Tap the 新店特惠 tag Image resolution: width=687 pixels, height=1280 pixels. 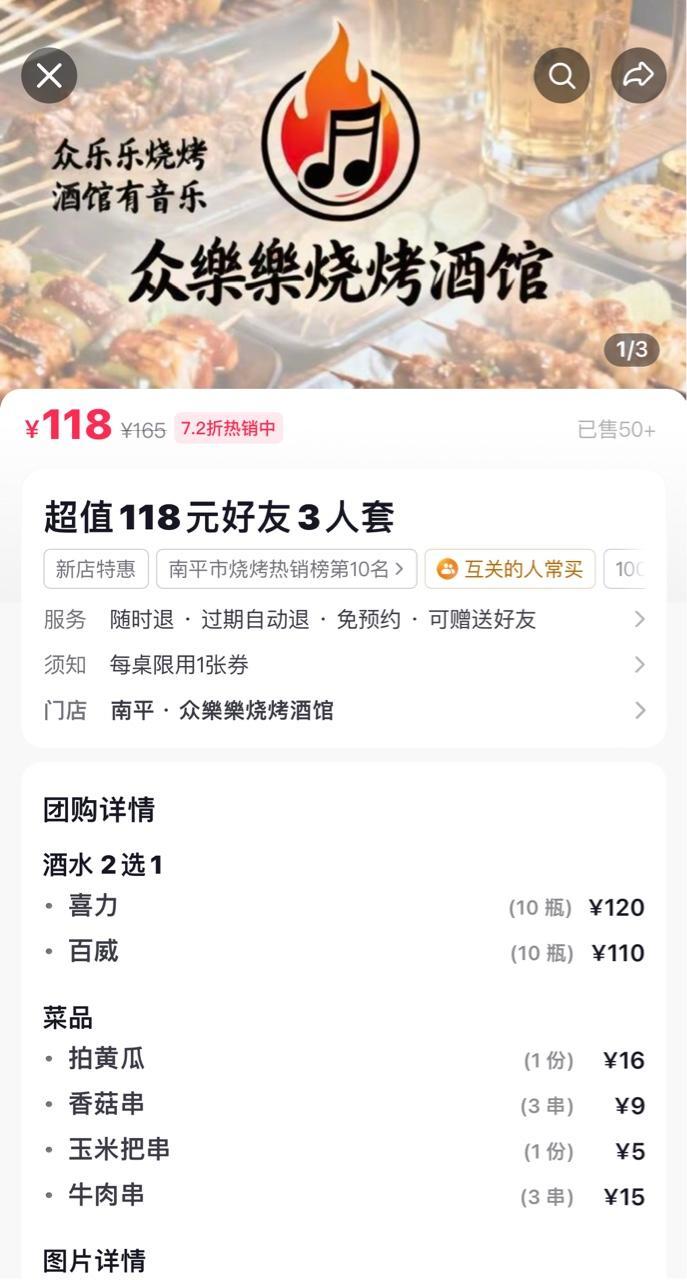[96, 569]
